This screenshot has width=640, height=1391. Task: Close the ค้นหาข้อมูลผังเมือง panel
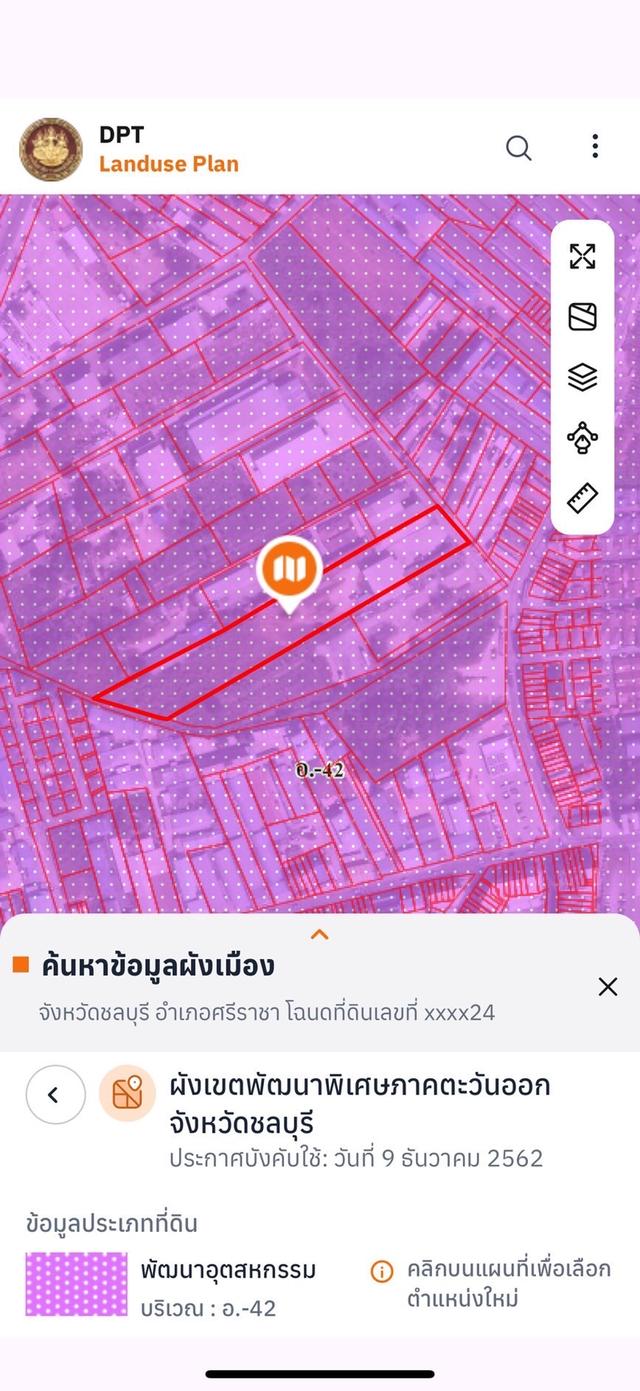607,987
